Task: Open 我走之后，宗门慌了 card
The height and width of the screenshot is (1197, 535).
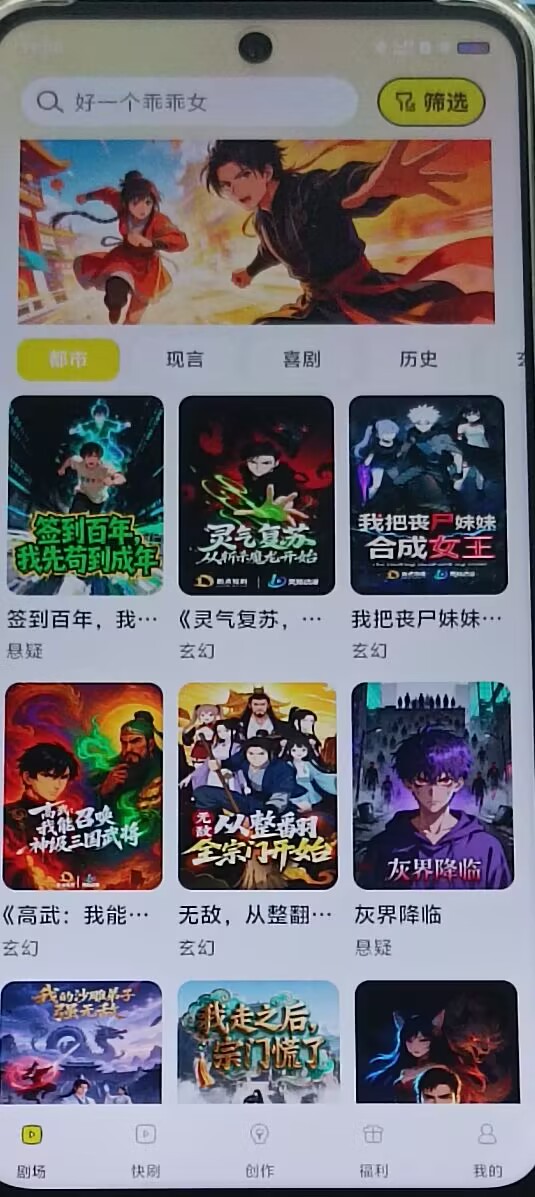Action: [258, 1042]
